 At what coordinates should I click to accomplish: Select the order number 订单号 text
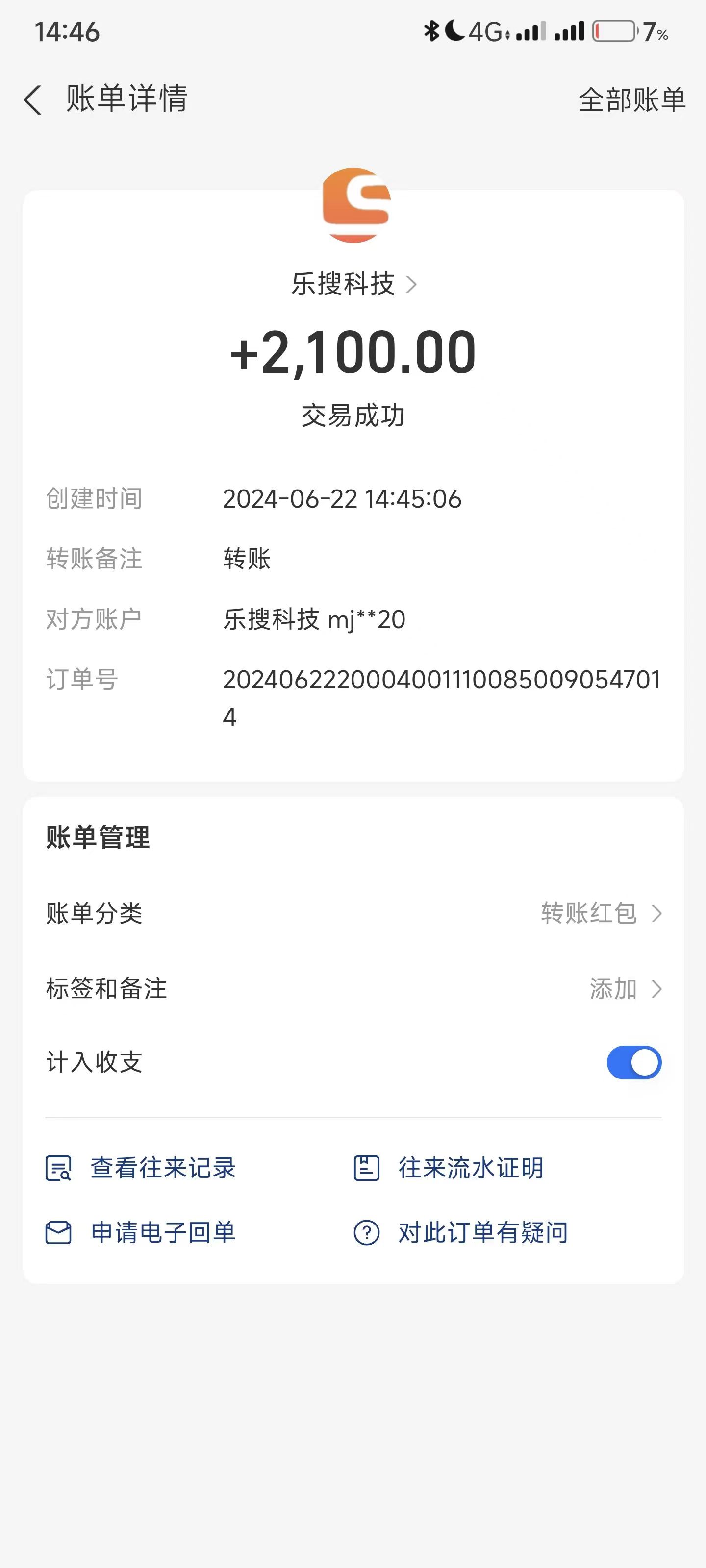click(445, 697)
